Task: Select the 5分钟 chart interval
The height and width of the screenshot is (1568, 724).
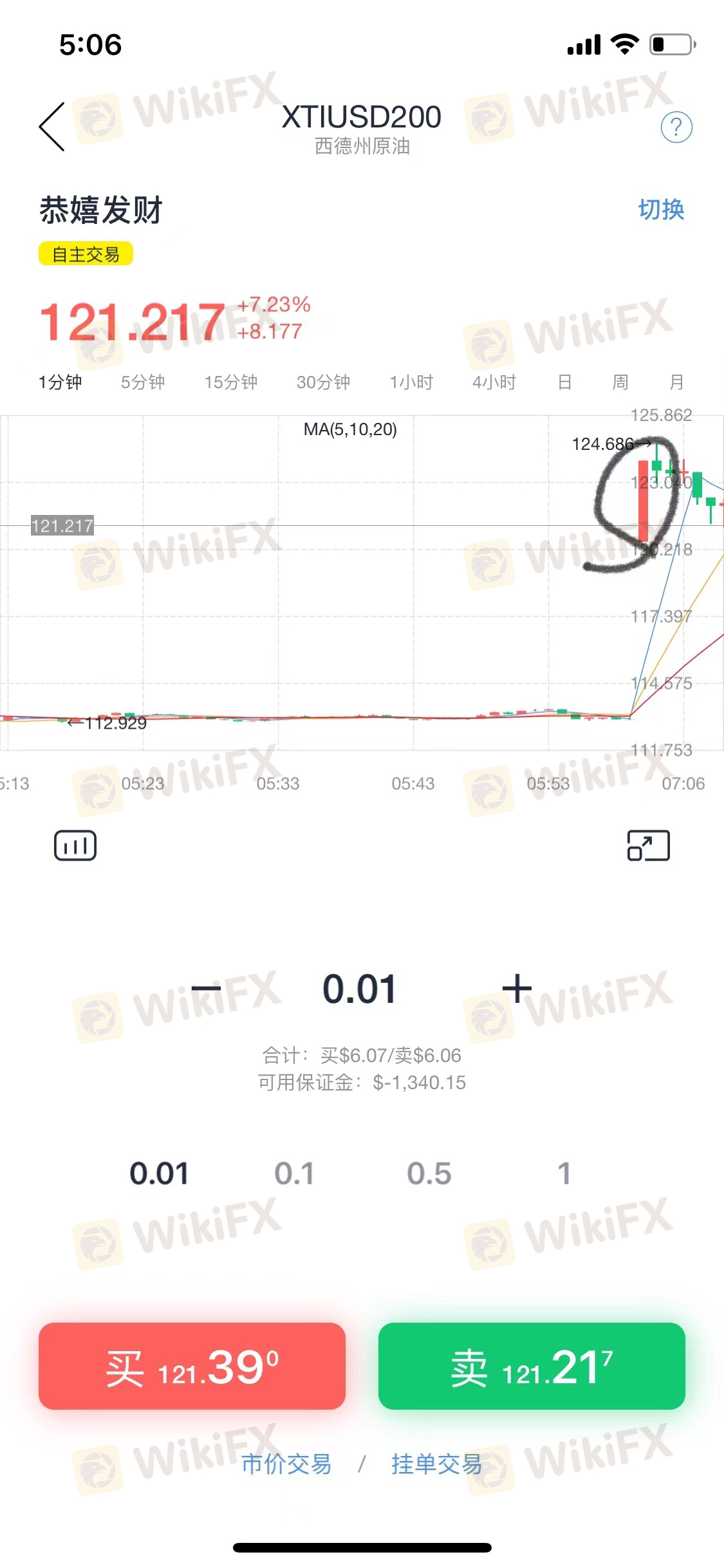Action: pos(143,382)
